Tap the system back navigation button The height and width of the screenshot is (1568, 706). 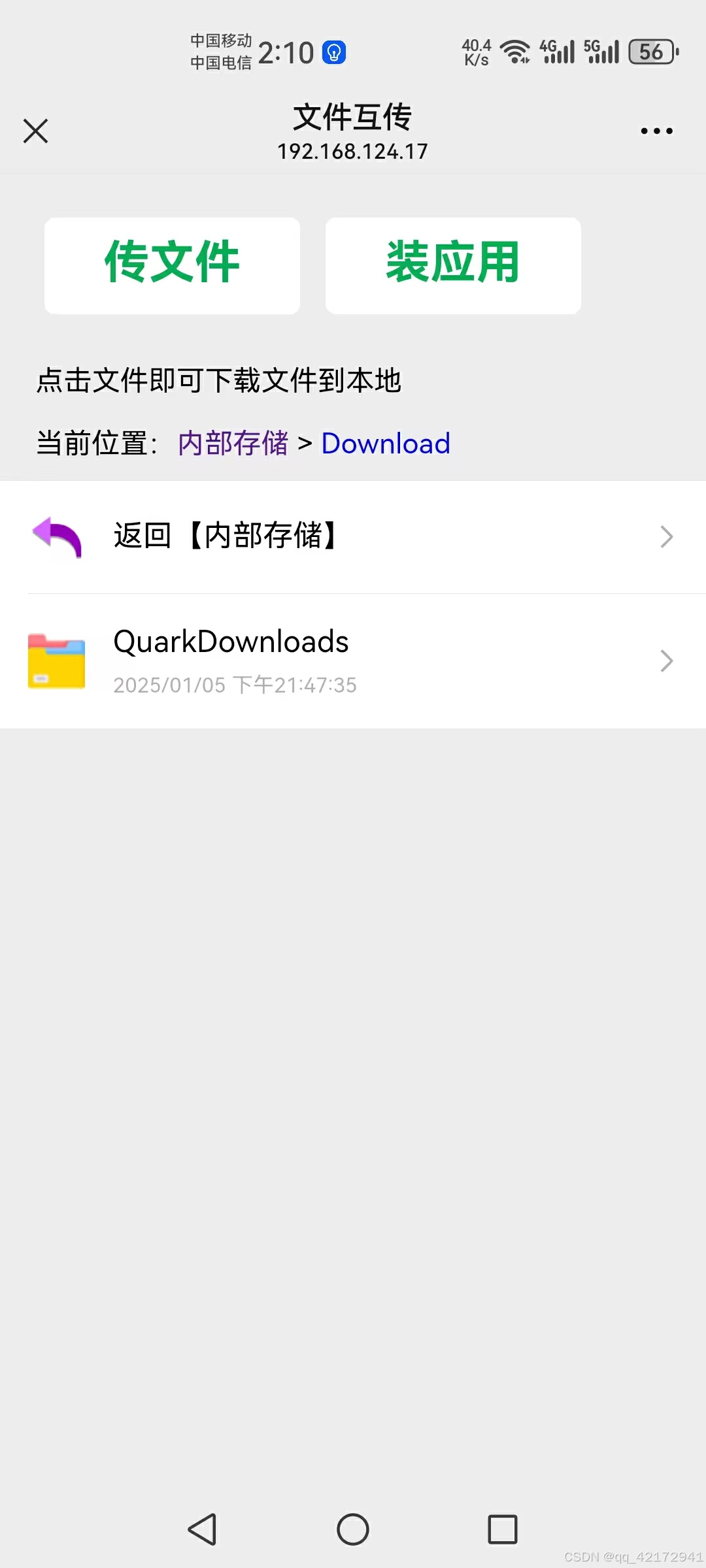[202, 1529]
